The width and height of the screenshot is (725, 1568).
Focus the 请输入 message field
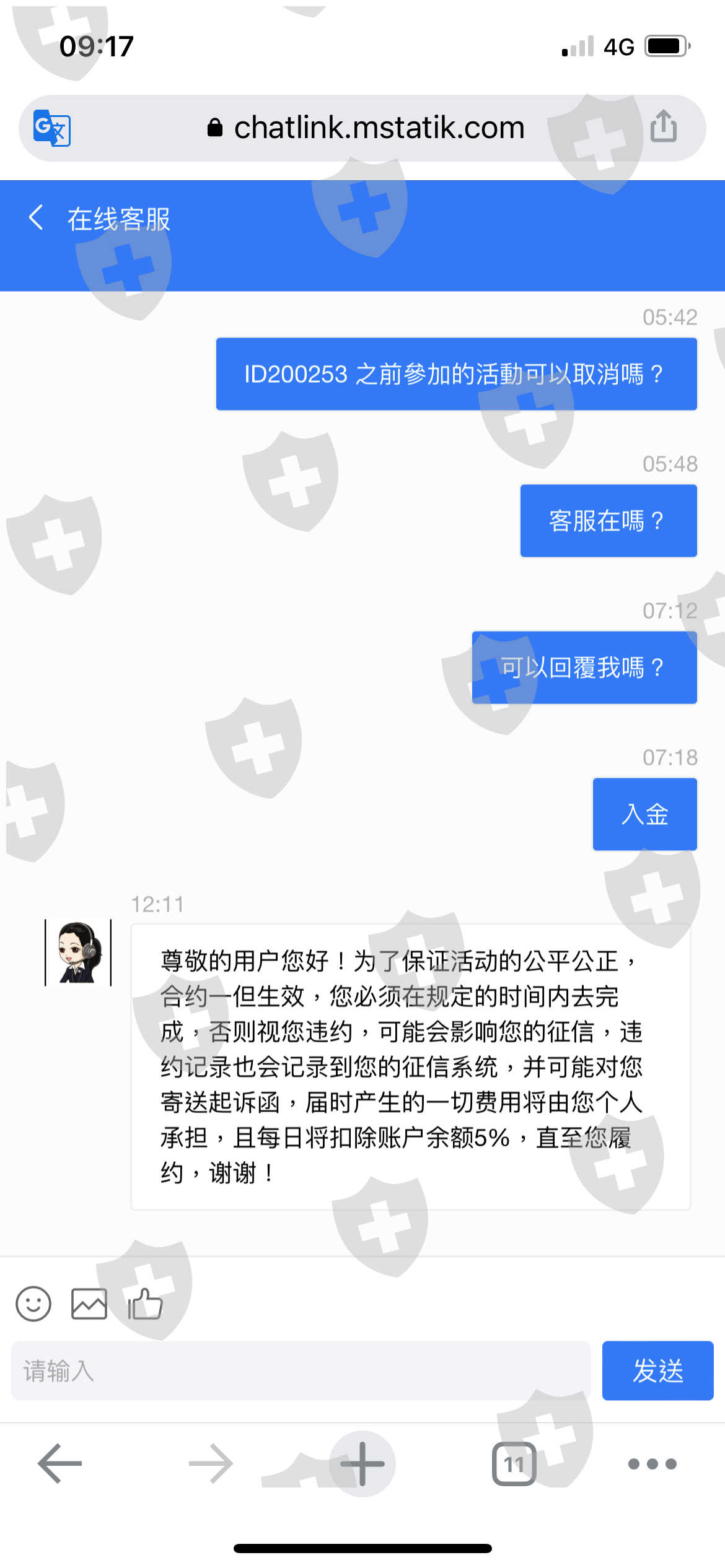(x=301, y=1370)
